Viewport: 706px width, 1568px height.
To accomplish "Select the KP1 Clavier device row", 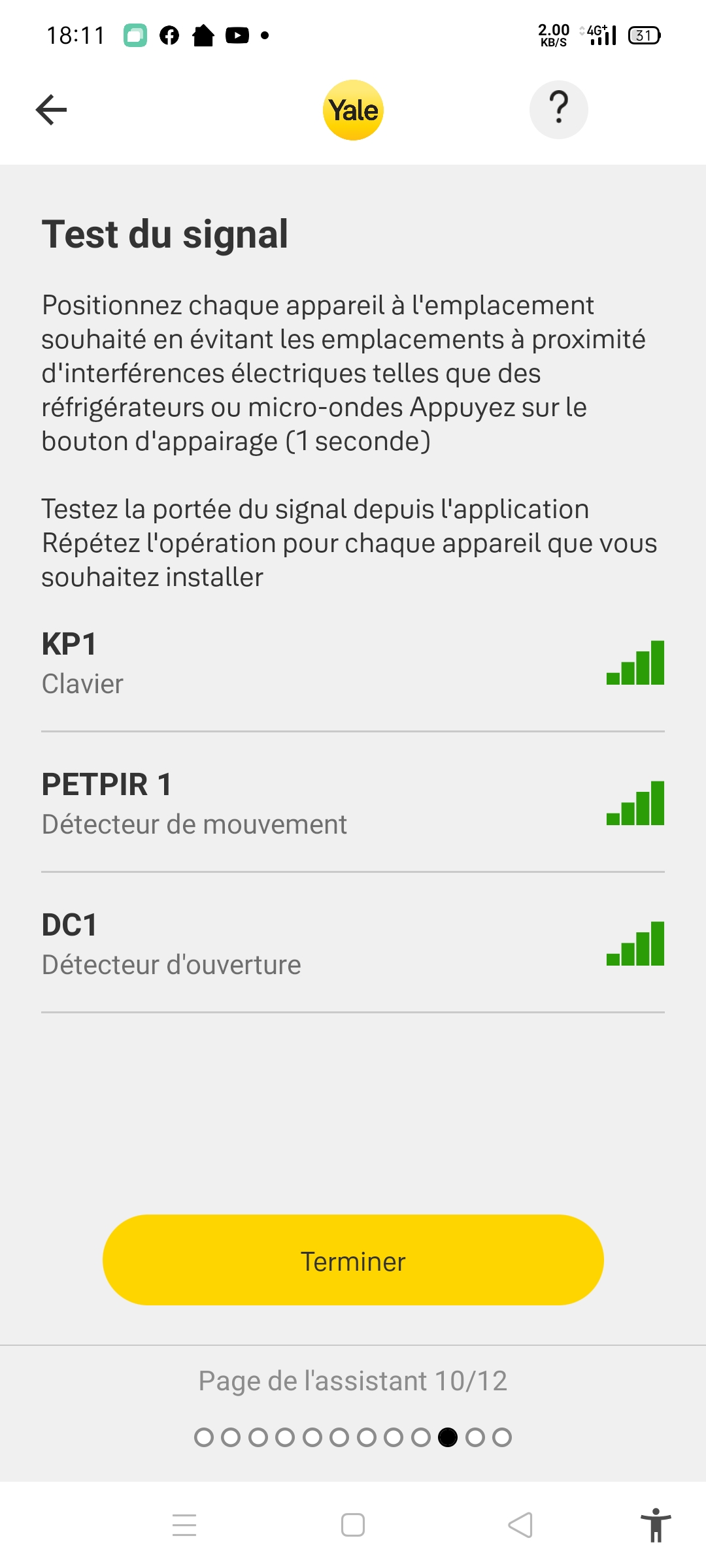I will (353, 663).
